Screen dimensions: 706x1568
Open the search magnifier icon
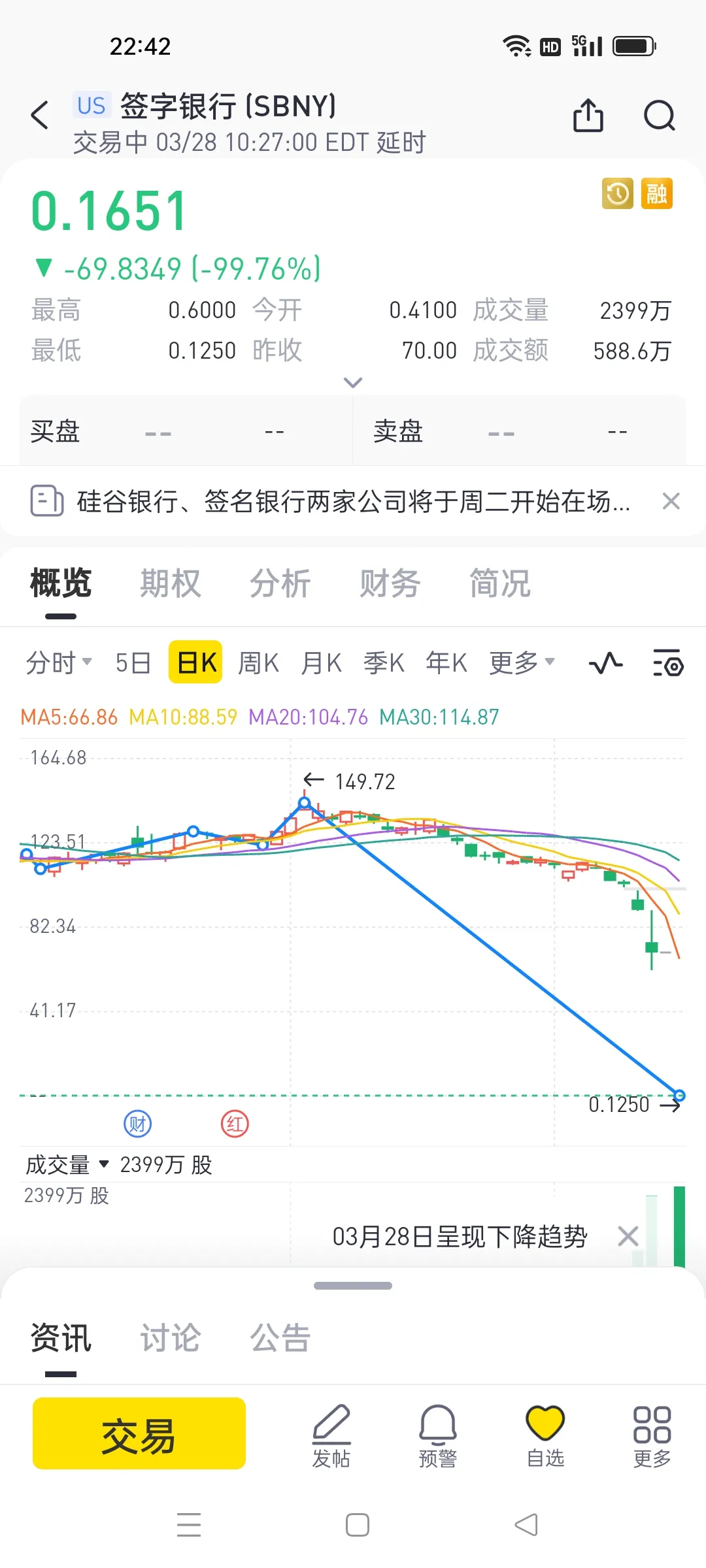(x=659, y=116)
